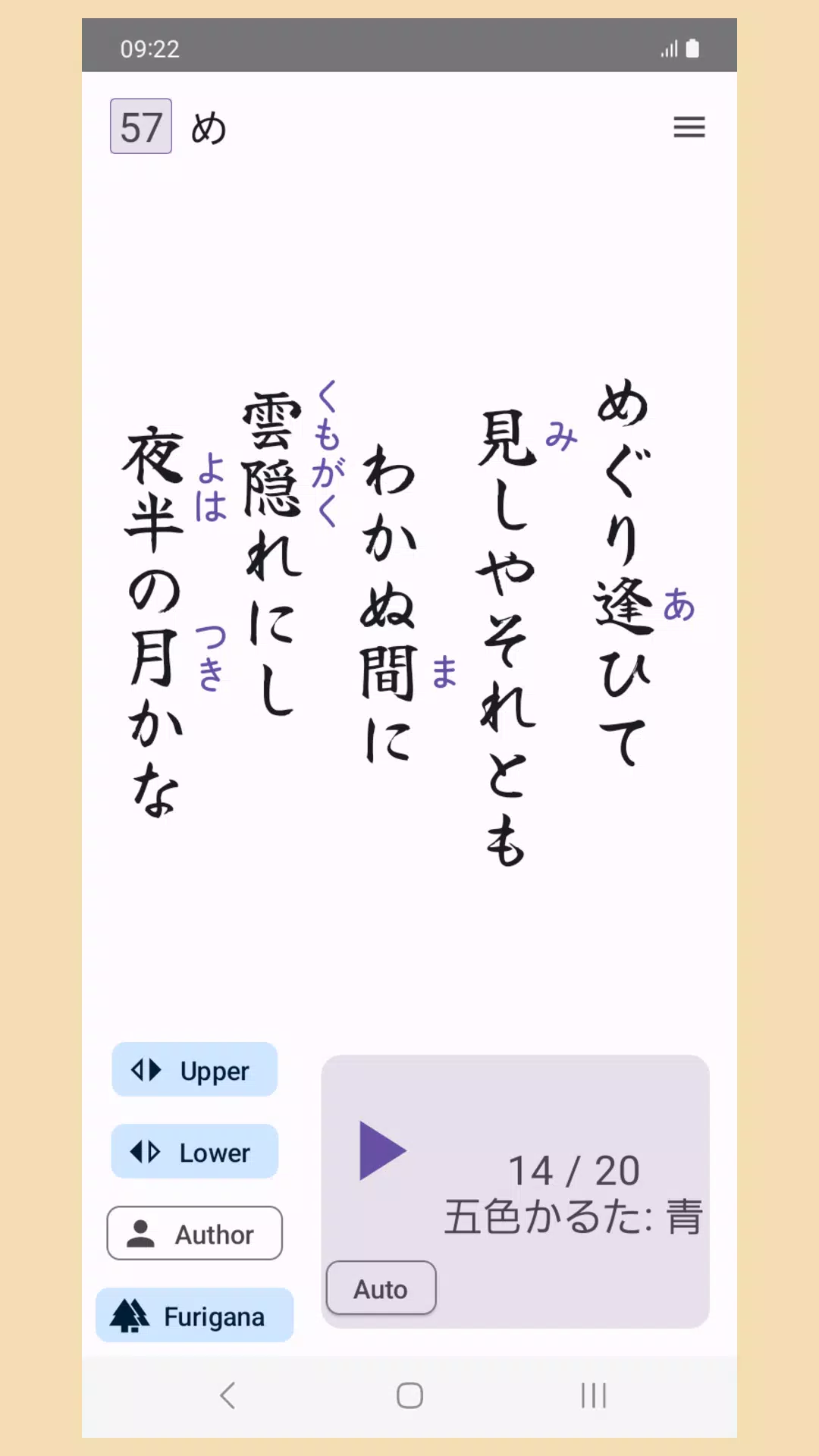Viewport: 819px width, 1456px height.
Task: Enable Auto playback mode
Action: click(x=381, y=1288)
